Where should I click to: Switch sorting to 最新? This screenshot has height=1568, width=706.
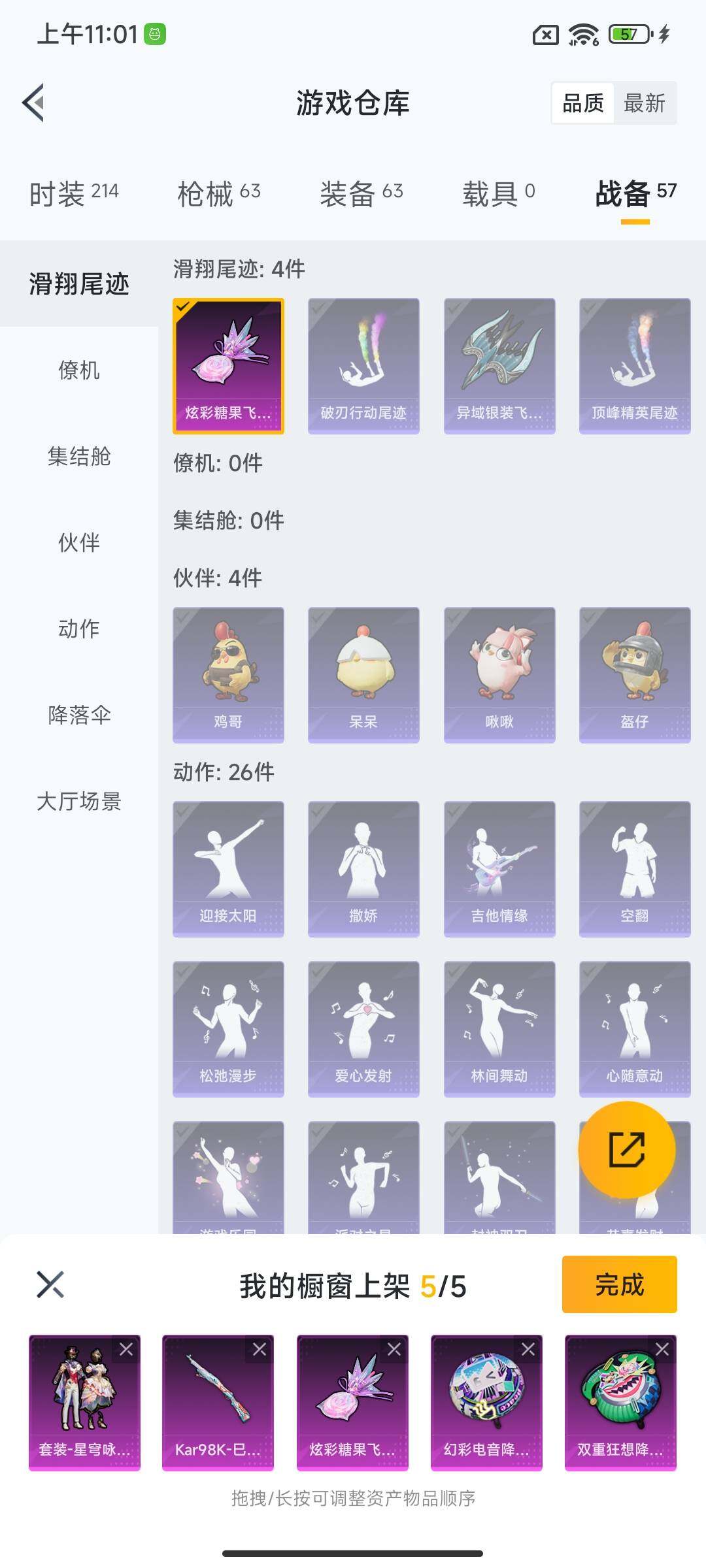(644, 103)
